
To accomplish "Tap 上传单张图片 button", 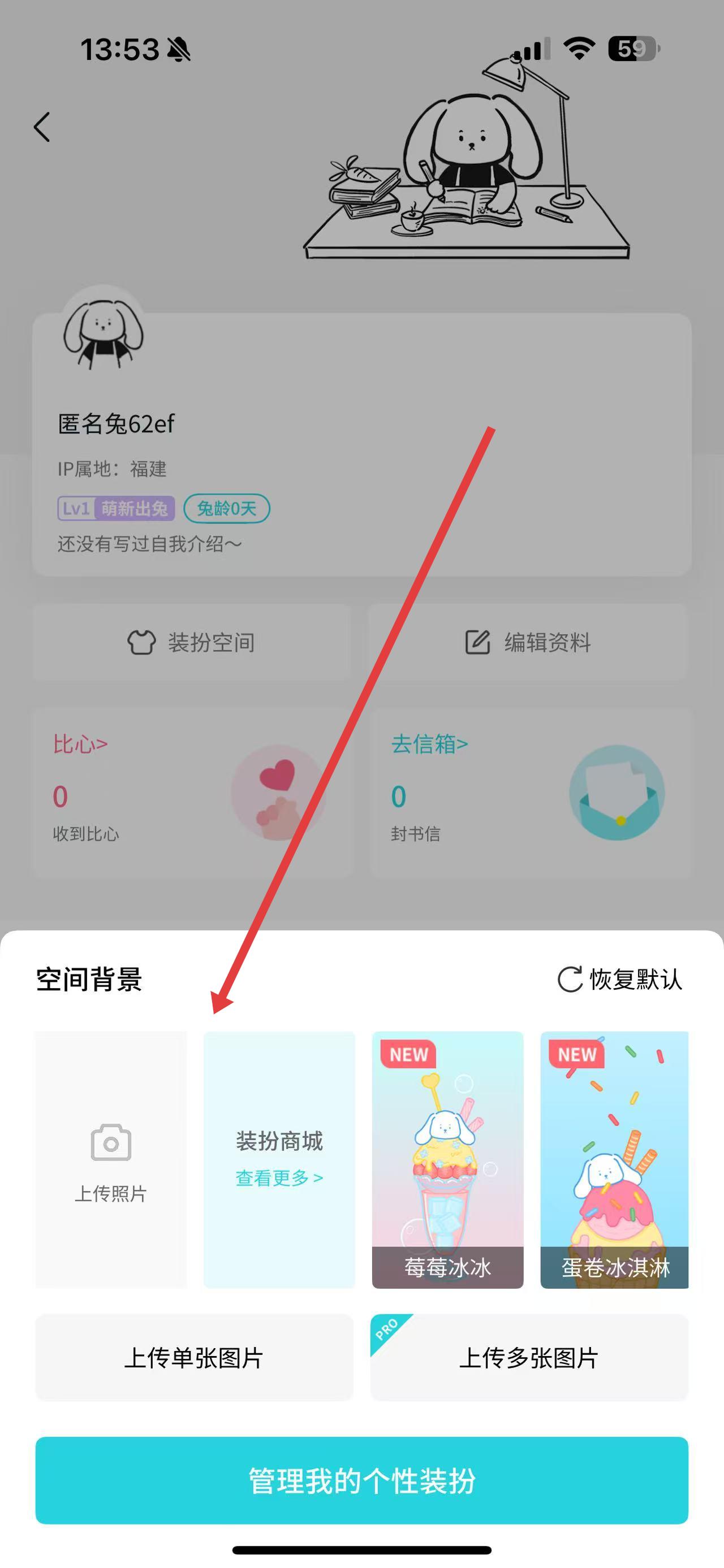I will pos(194,1357).
